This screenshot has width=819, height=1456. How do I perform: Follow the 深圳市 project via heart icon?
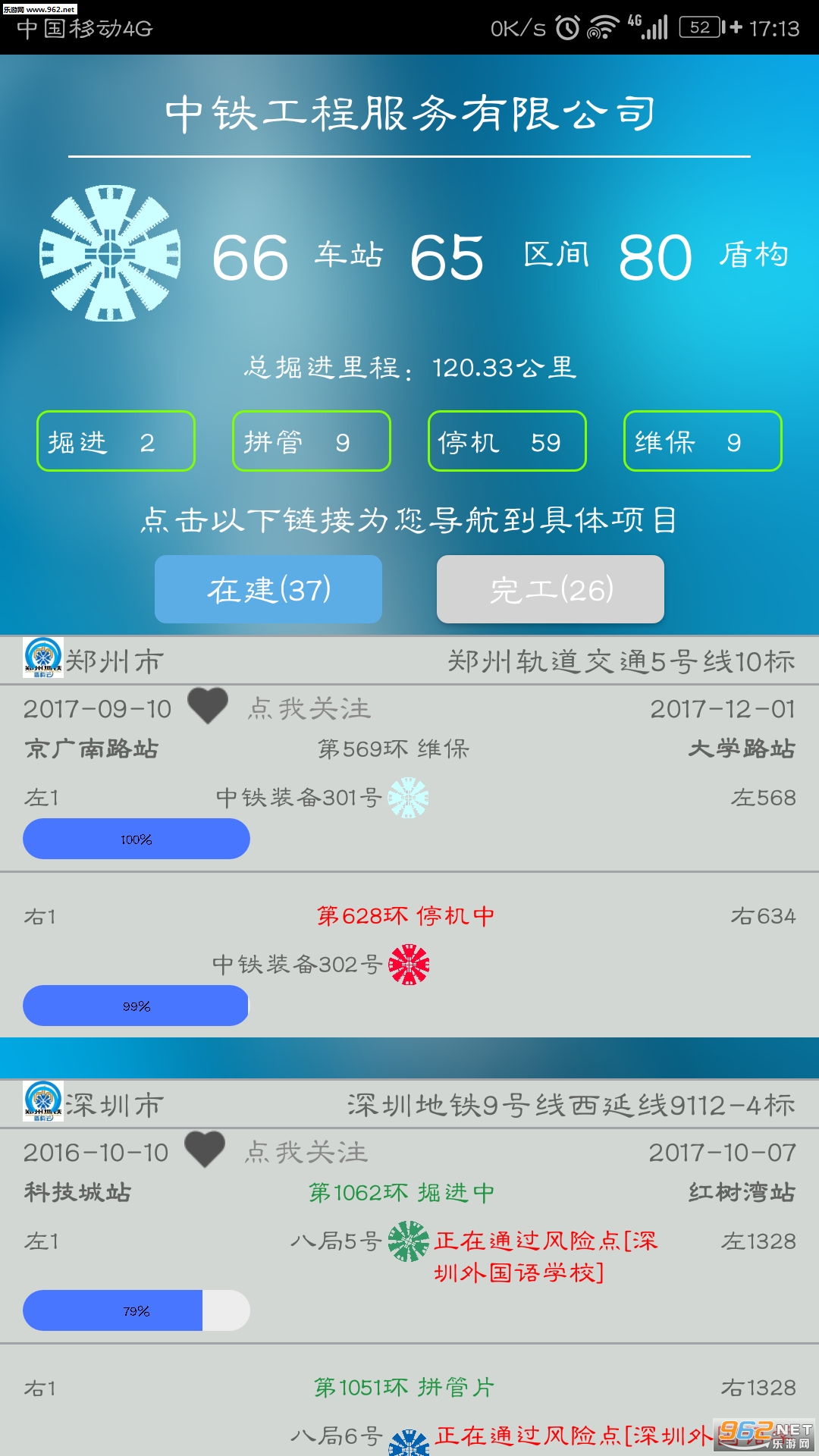205,1150
